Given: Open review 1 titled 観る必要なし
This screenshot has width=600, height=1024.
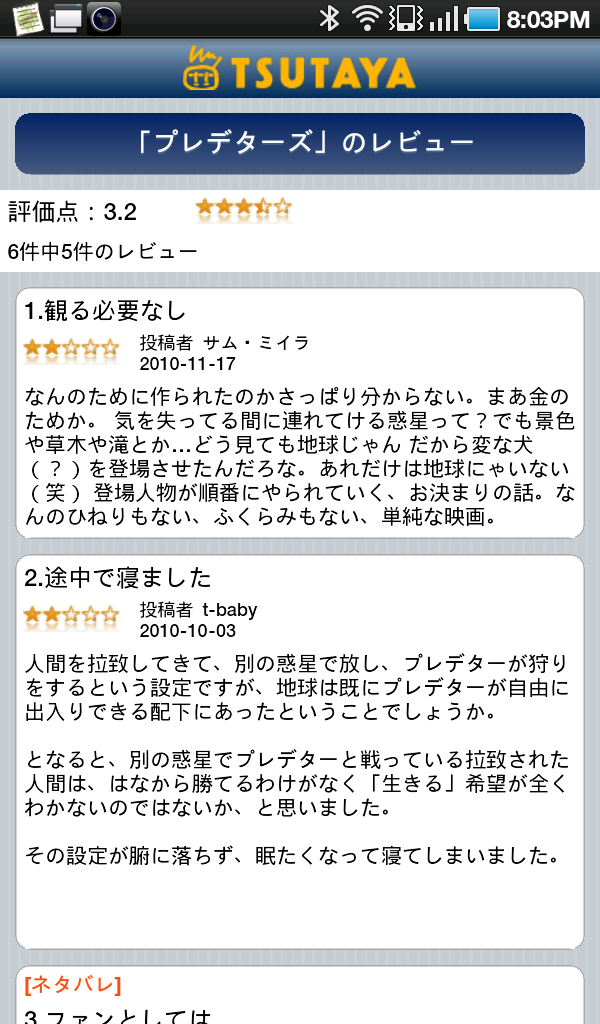Looking at the screenshot, I should tap(300, 412).
